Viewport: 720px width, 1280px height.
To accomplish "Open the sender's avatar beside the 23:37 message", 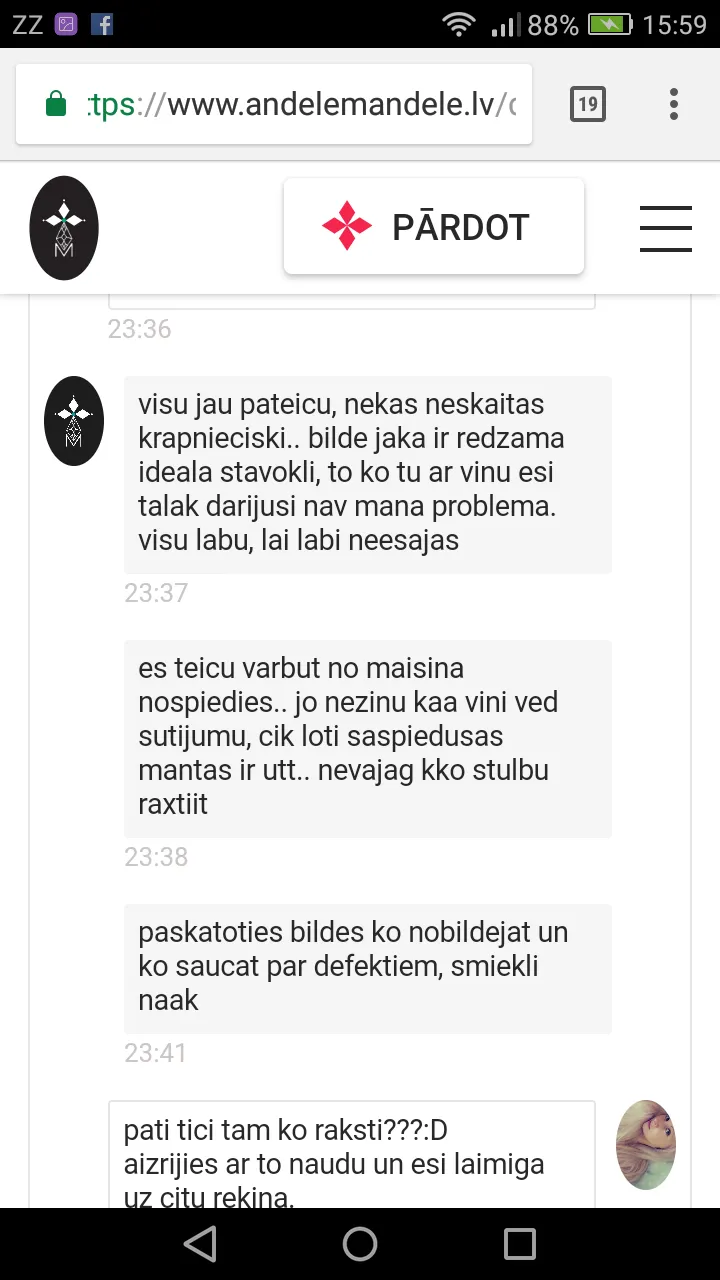I will coord(74,421).
